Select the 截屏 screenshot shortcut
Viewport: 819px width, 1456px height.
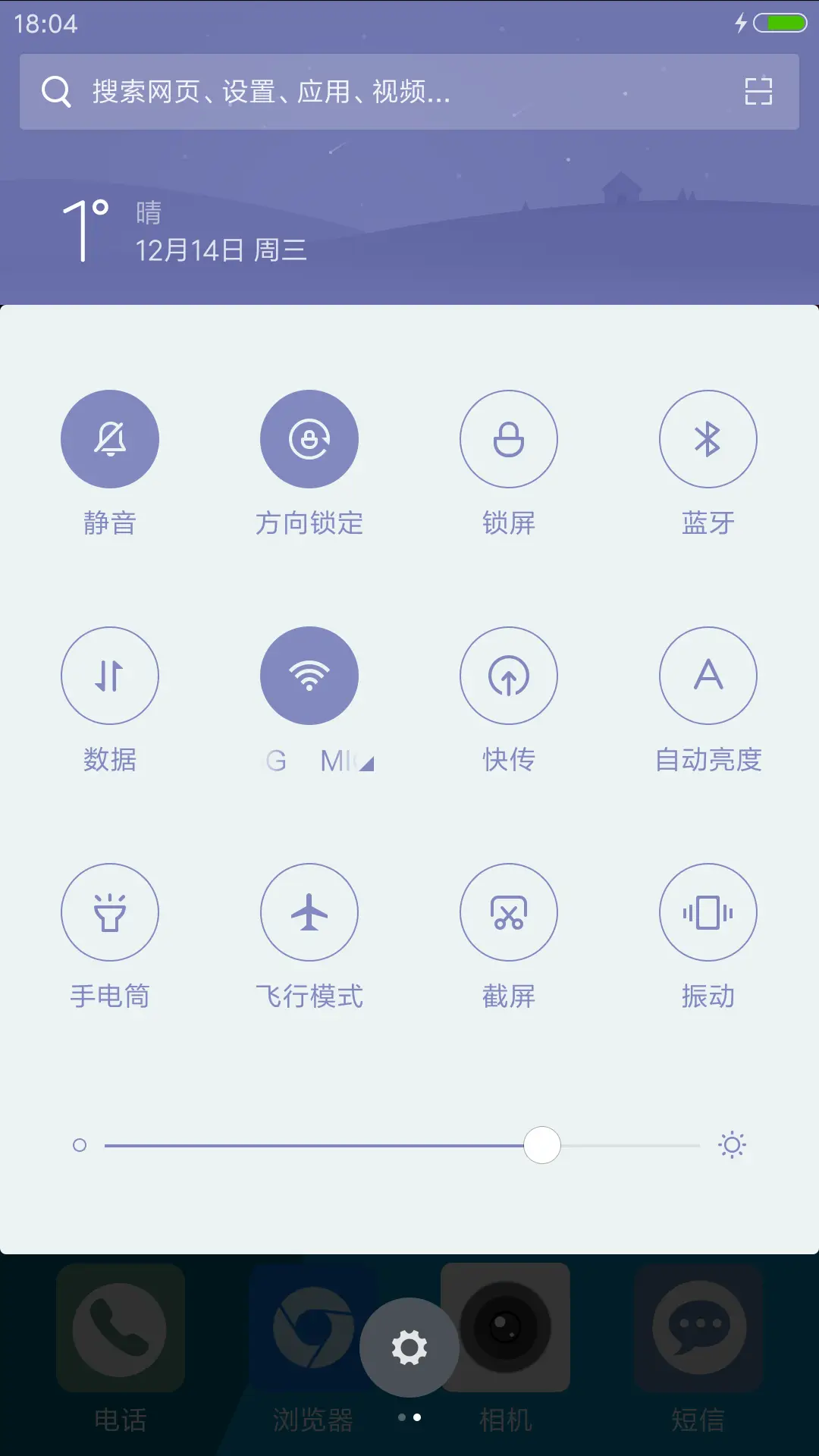pos(508,912)
